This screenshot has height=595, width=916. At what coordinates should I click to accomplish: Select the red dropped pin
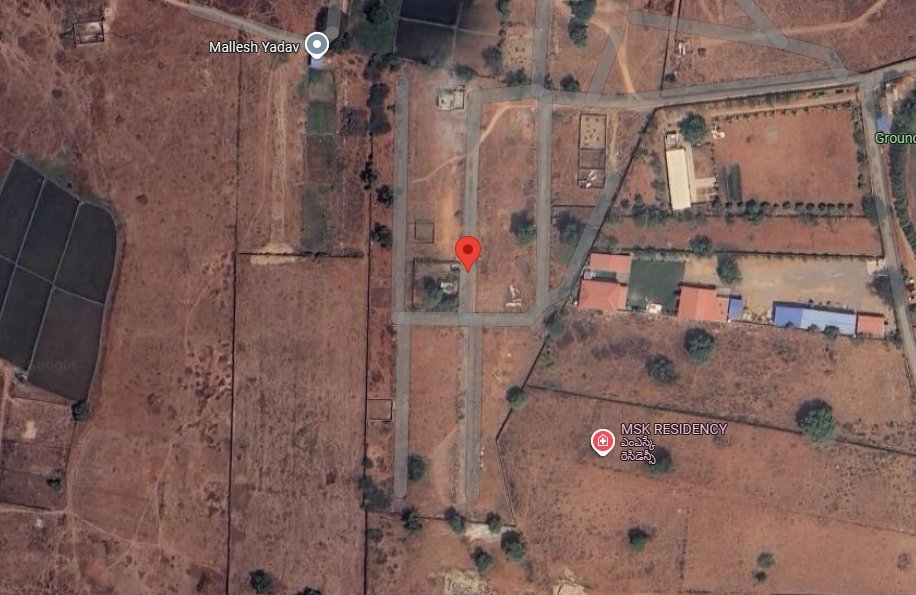[x=468, y=252]
